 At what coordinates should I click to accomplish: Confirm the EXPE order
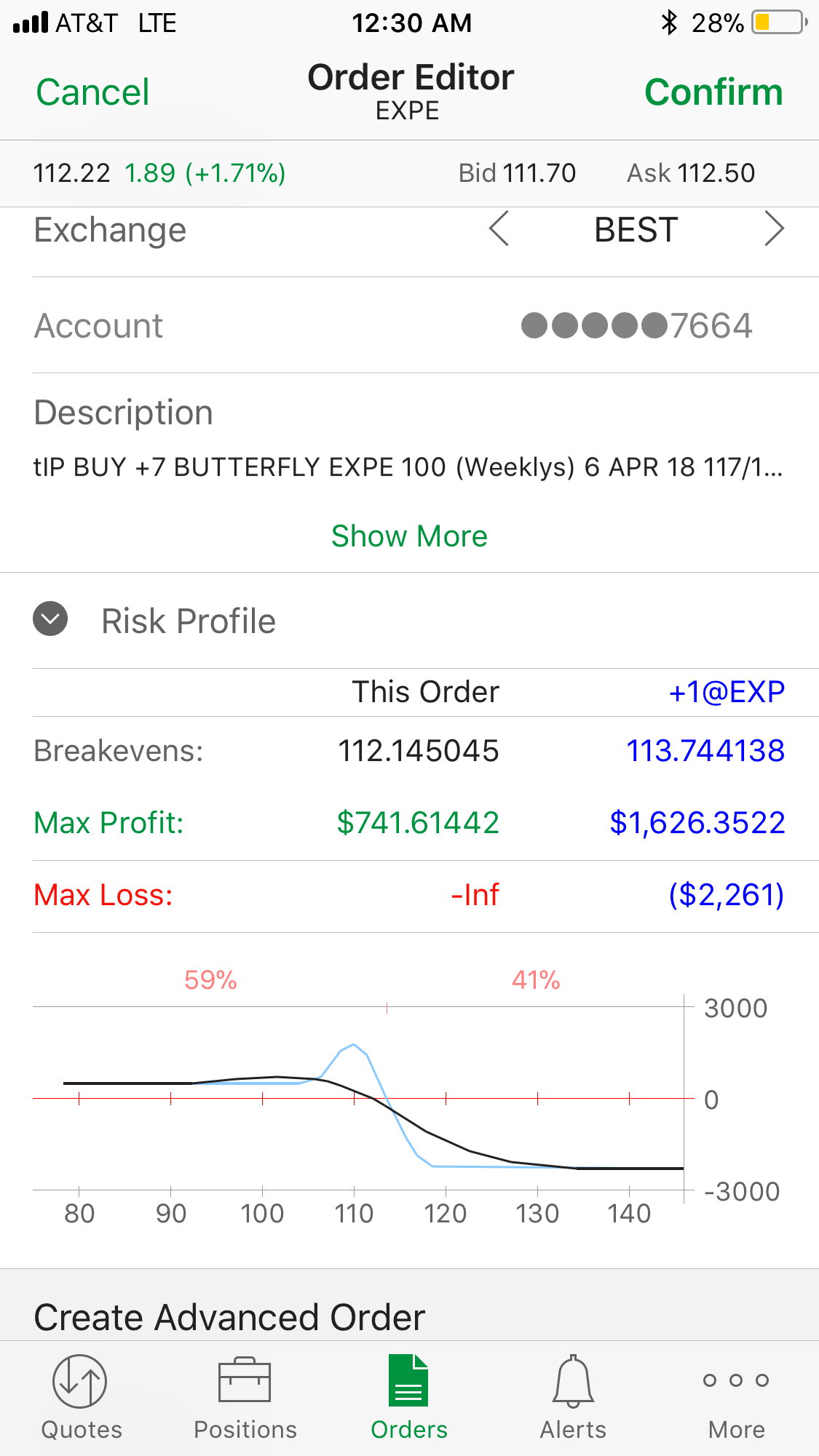(713, 92)
